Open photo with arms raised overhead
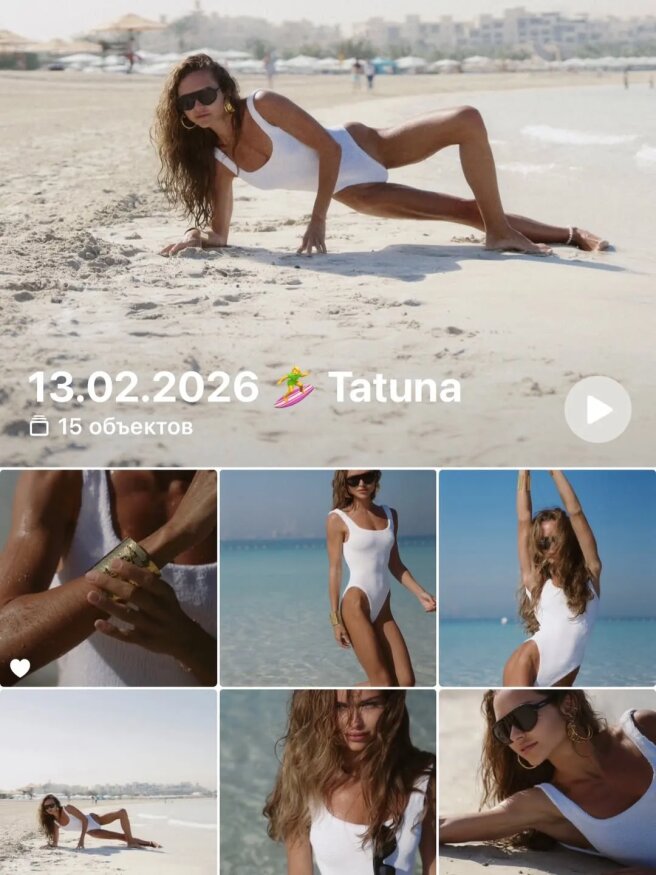Image resolution: width=656 pixels, height=875 pixels. (x=547, y=577)
